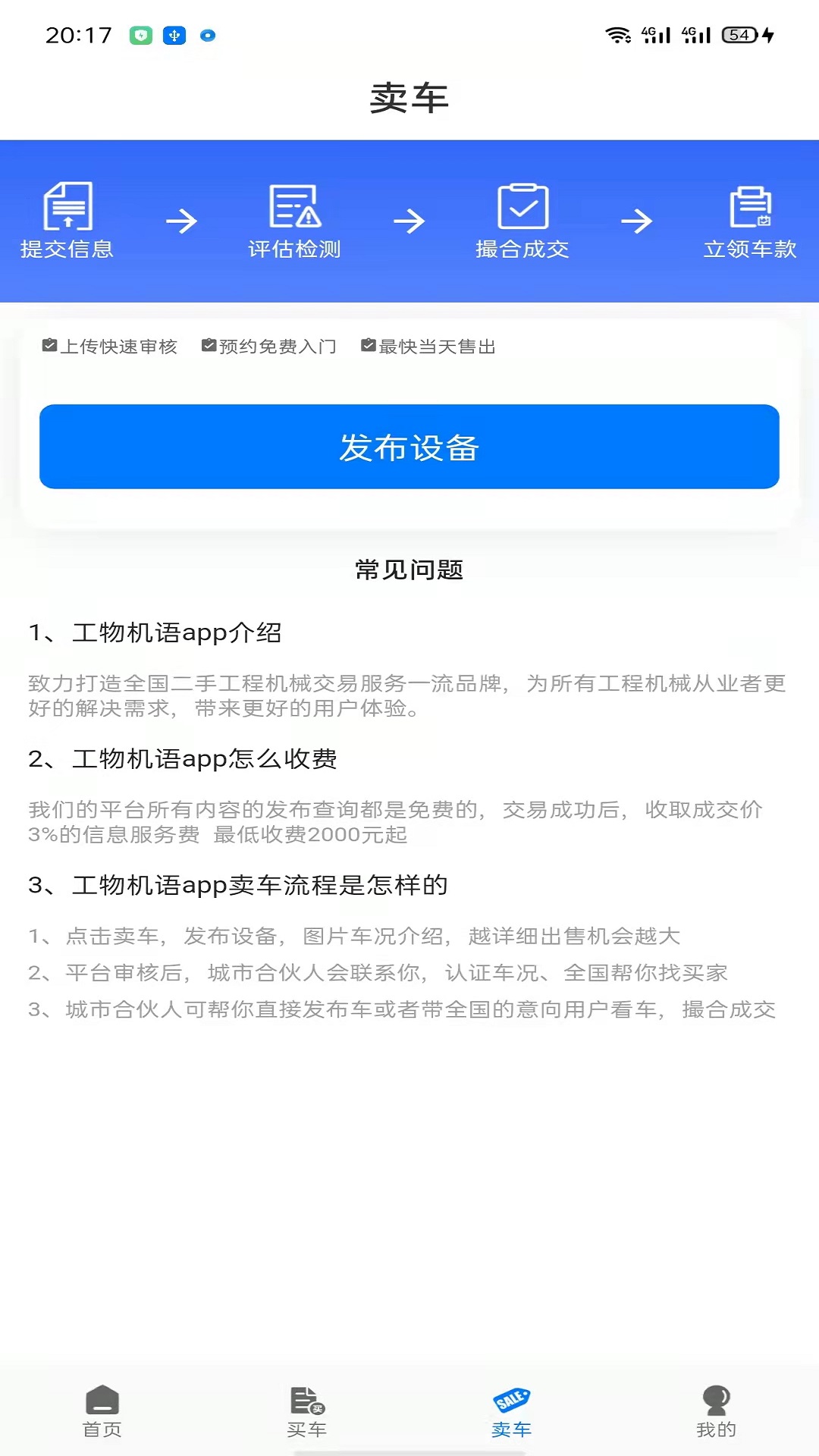This screenshot has height=1456, width=819.
Task: Open the 我的 profile icon
Action: (715, 1408)
